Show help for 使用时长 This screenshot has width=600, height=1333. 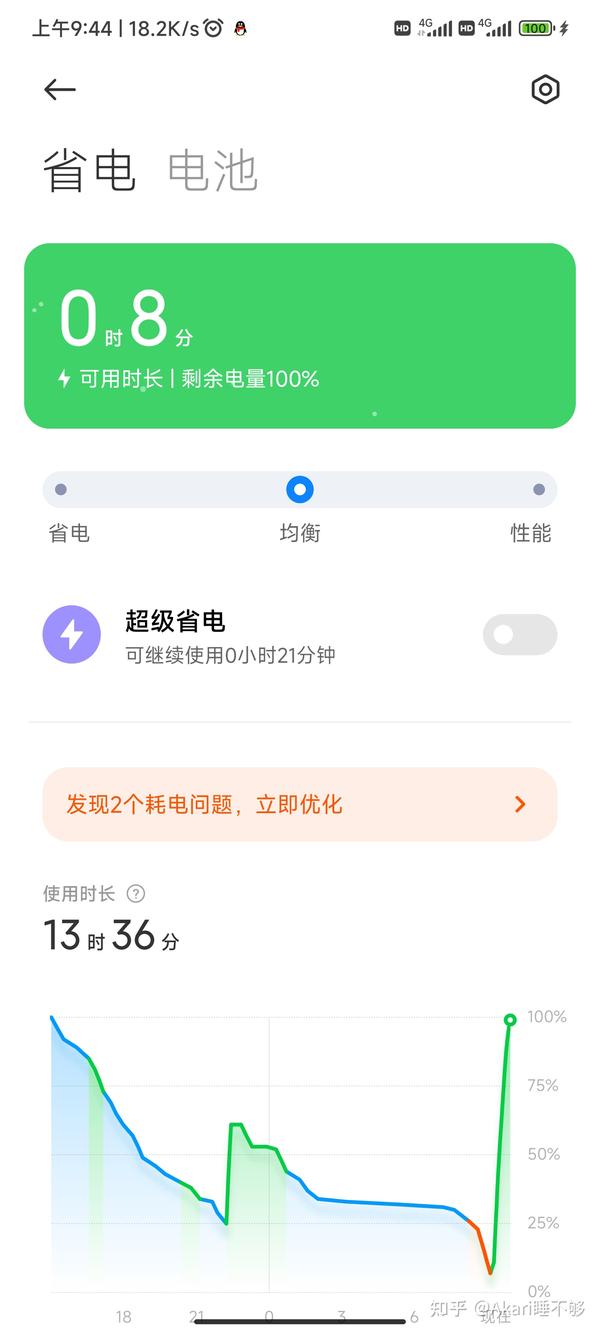[x=137, y=894]
